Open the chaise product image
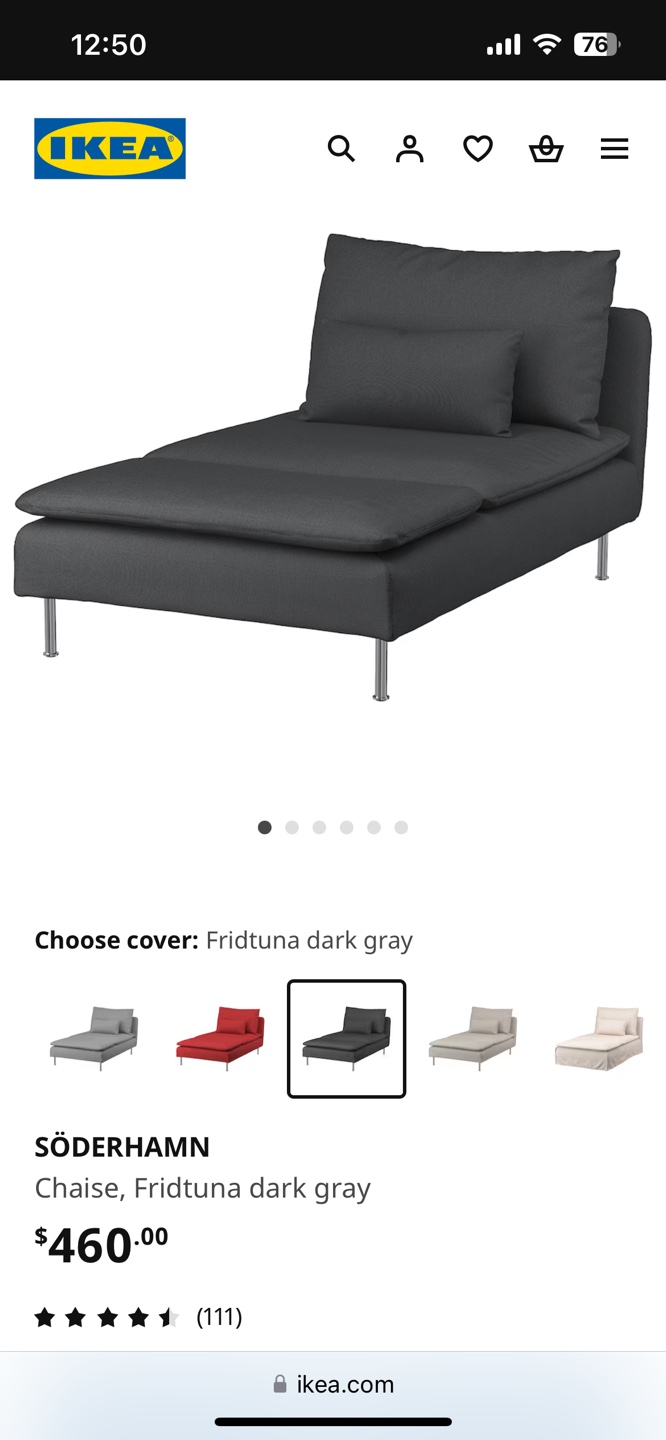This screenshot has height=1440, width=666. [x=333, y=470]
